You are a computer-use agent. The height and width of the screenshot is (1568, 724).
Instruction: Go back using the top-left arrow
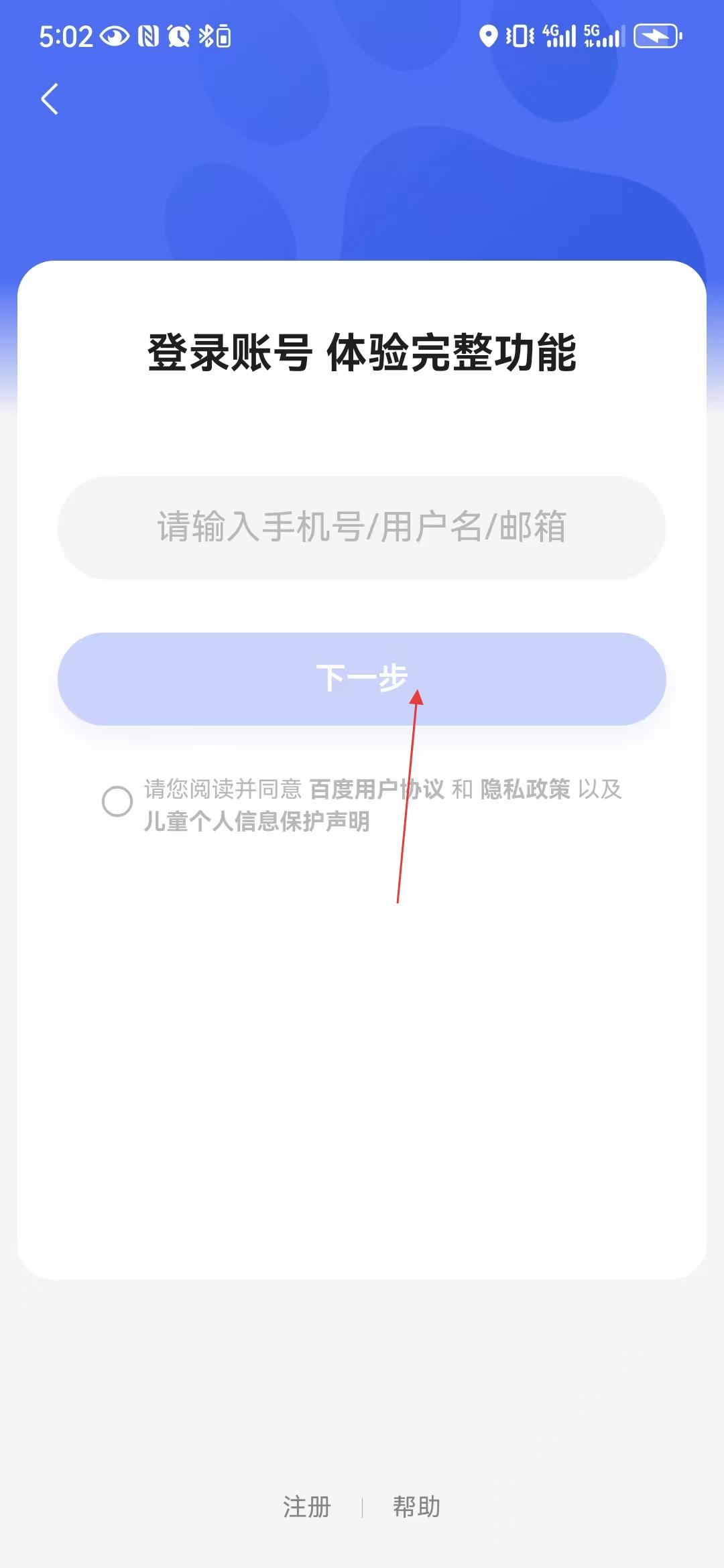(x=50, y=99)
